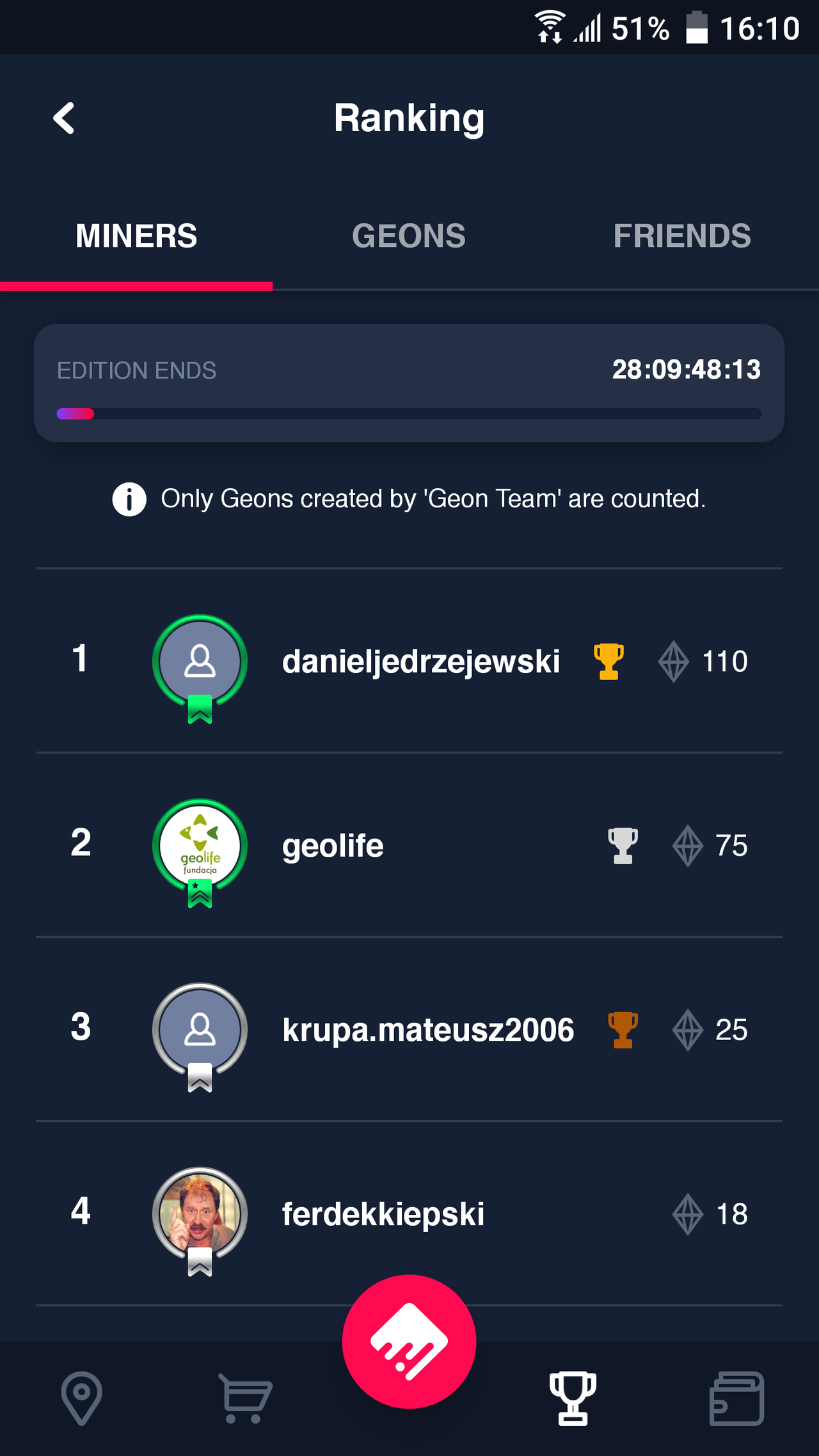819x1456 pixels.
Task: Open the wallet tab
Action: click(x=736, y=1398)
